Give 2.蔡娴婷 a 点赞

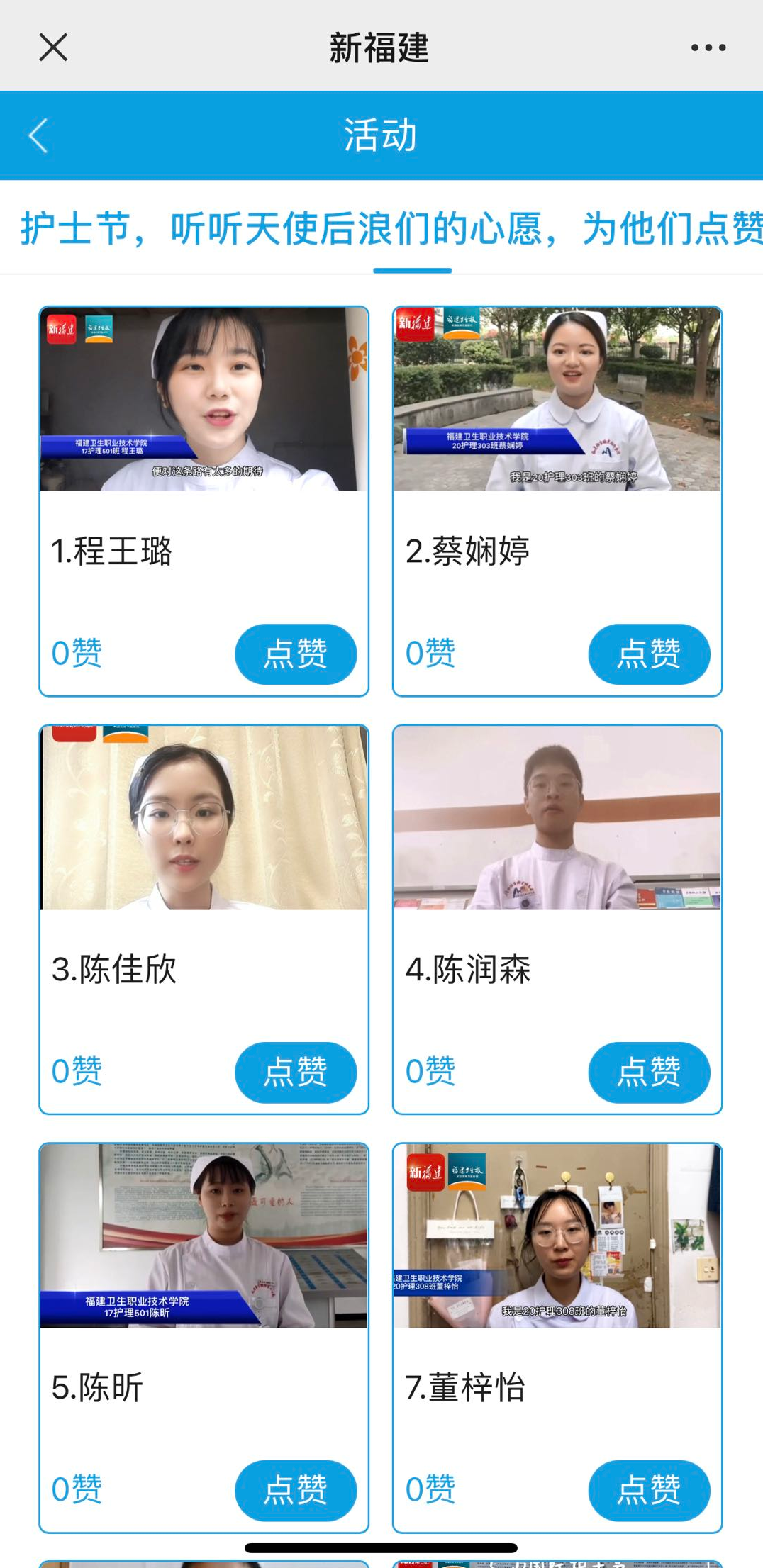(649, 654)
